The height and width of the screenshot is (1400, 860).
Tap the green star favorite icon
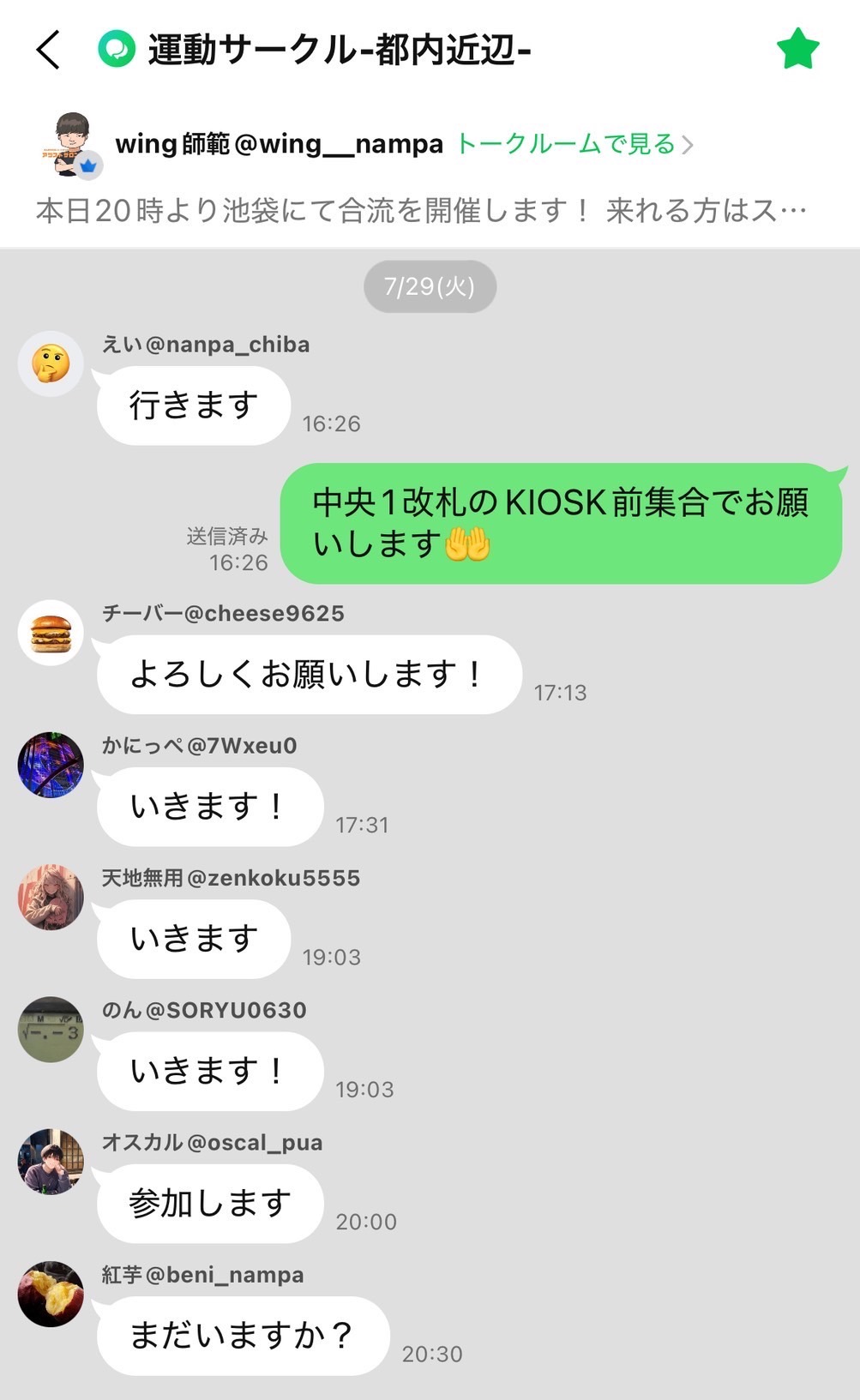pos(797,49)
